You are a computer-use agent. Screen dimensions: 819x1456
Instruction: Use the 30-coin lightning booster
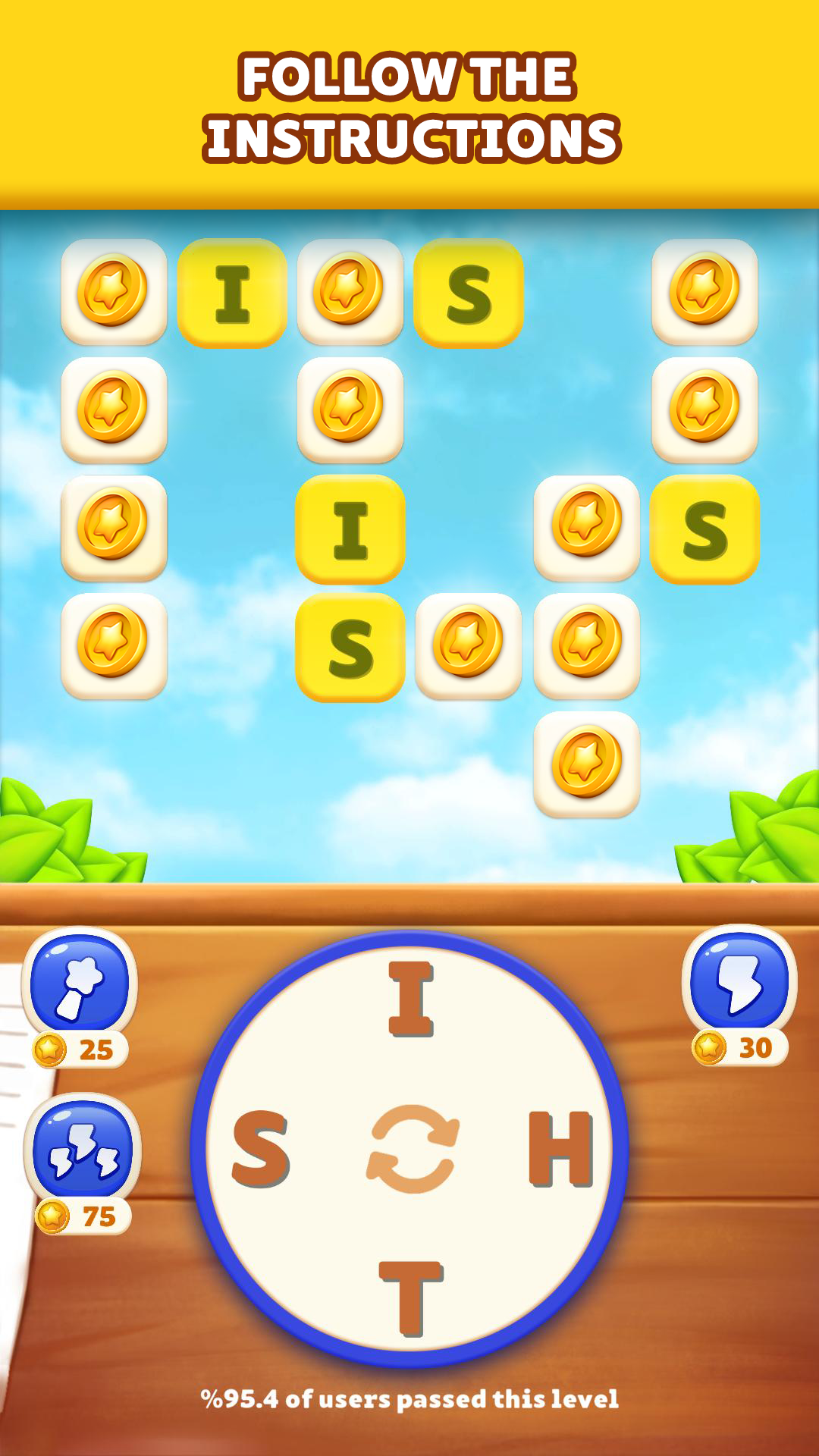(739, 981)
